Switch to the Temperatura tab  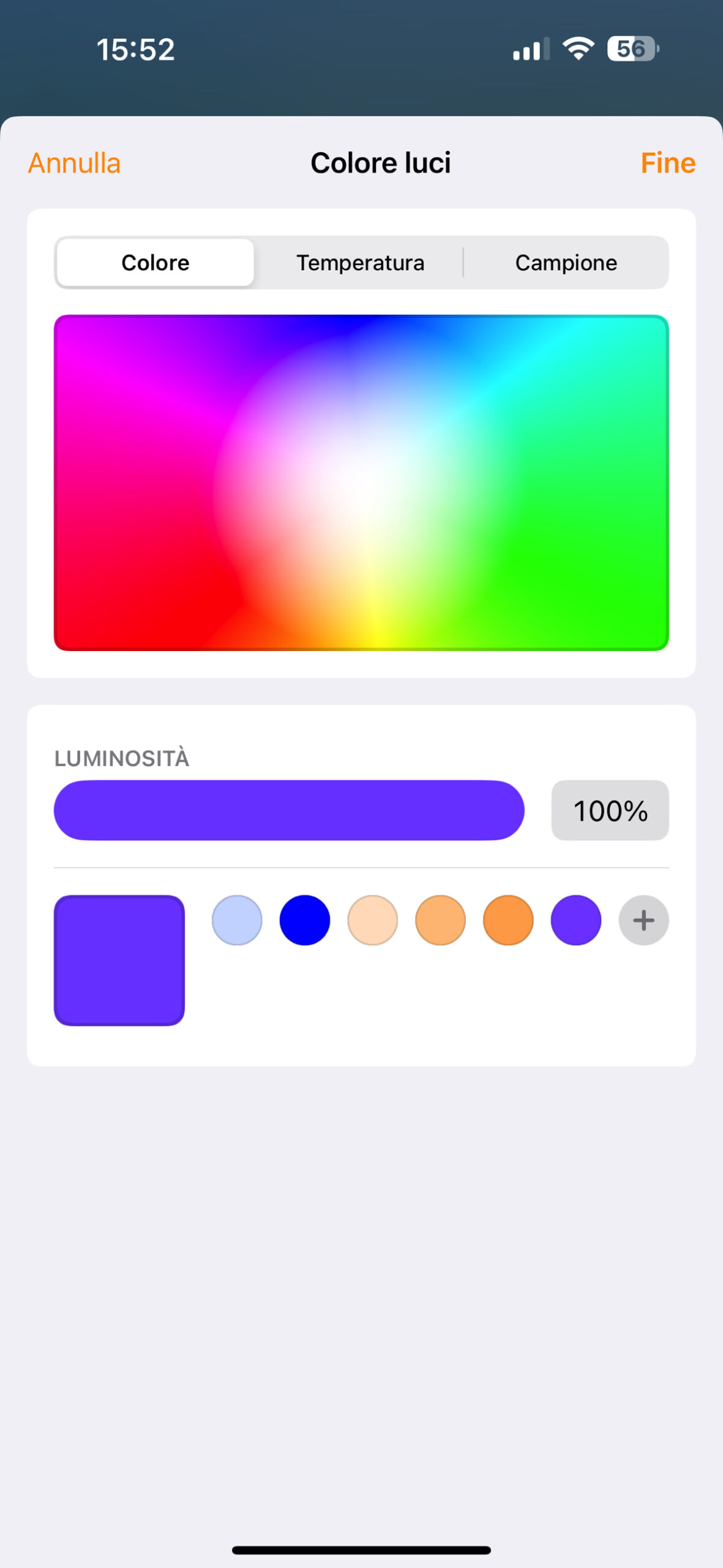(x=360, y=263)
